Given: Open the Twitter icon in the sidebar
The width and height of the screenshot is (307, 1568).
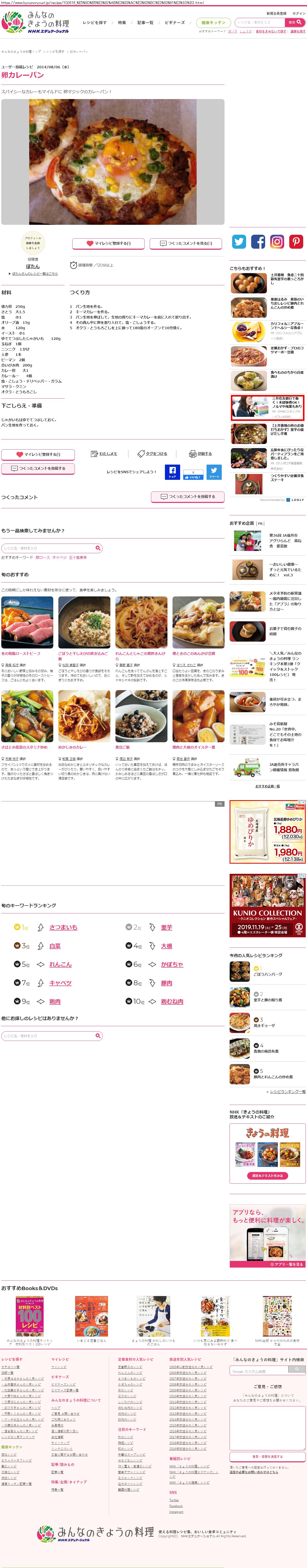Looking at the screenshot, I should pyautogui.click(x=239, y=242).
